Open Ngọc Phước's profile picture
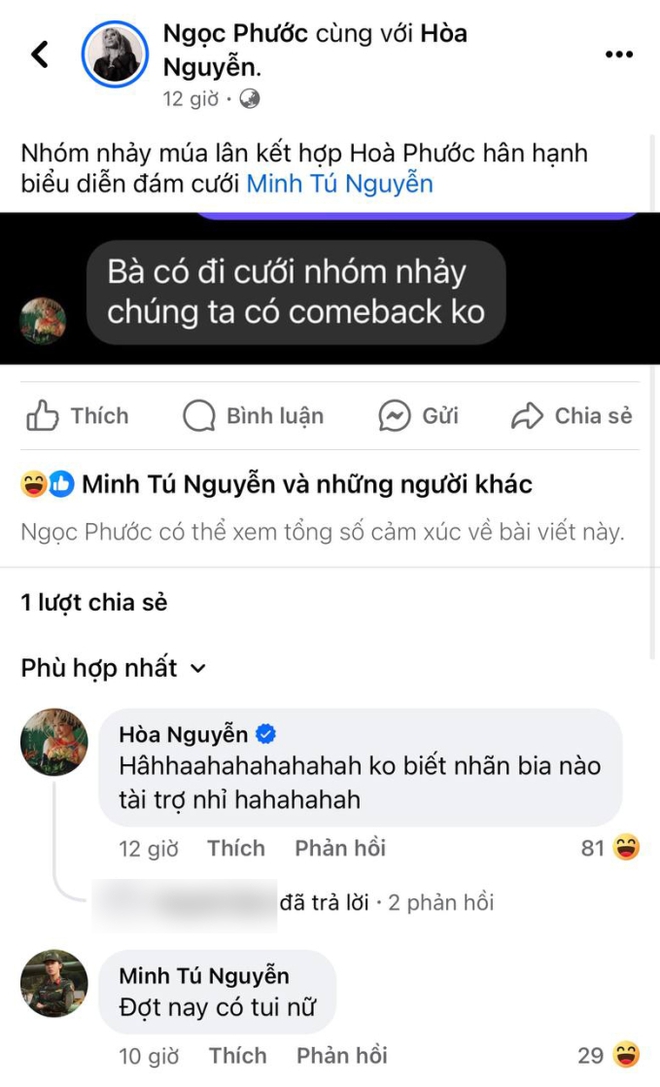 [114, 54]
